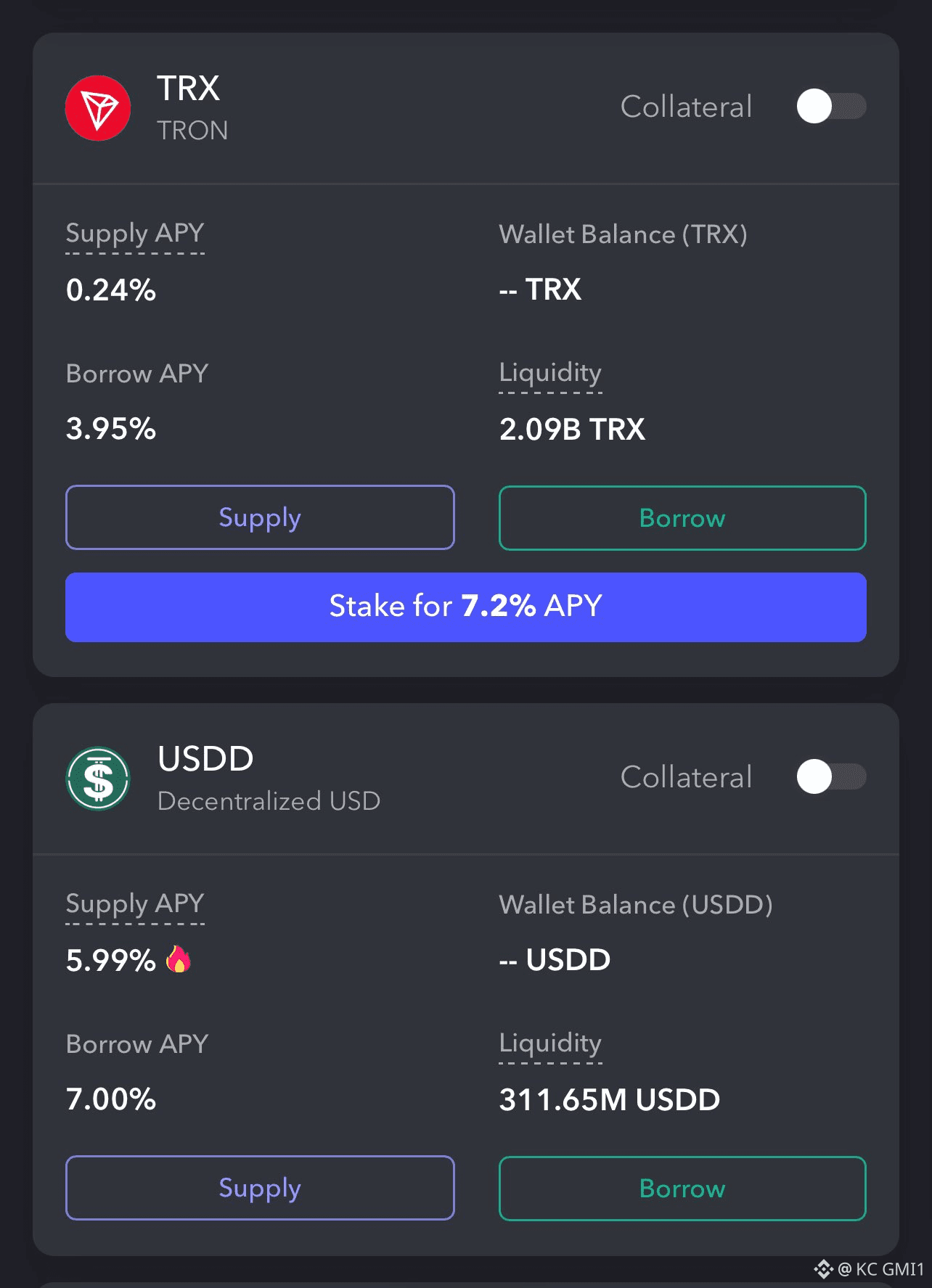
Task: Show TRX Liquidity info
Action: click(550, 374)
